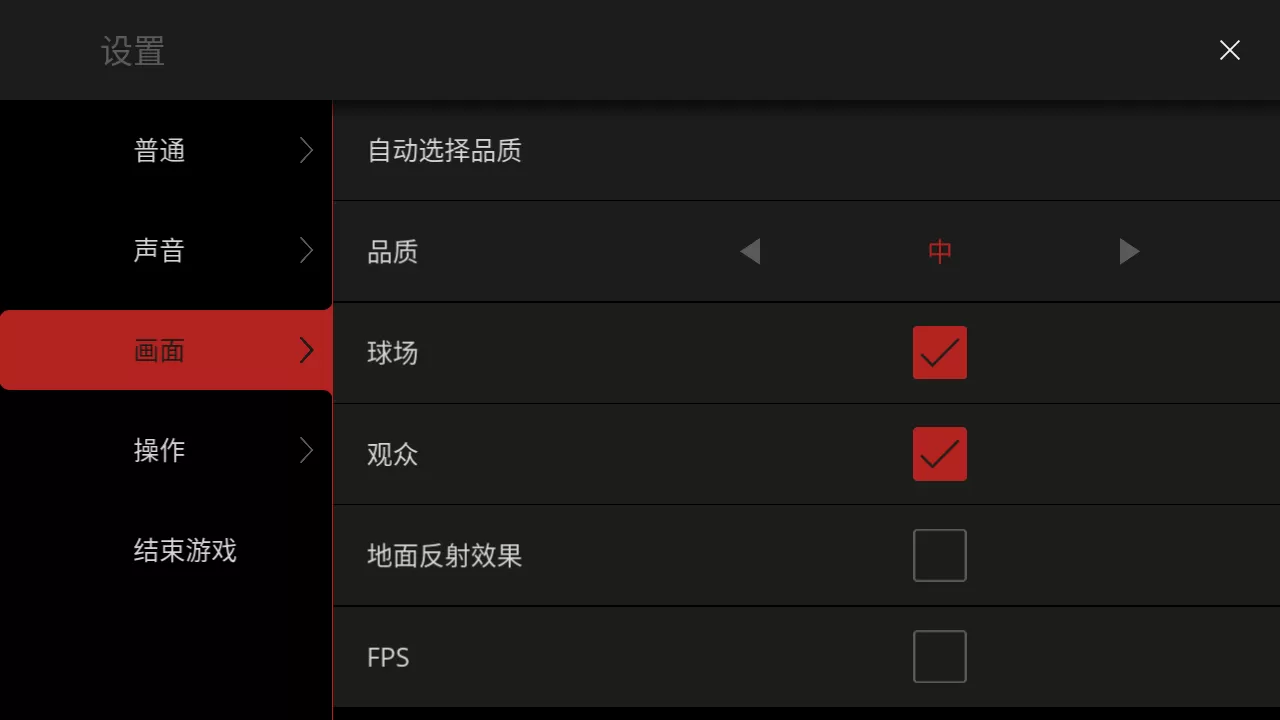
Task: Close the settings screen
Action: tap(1229, 50)
